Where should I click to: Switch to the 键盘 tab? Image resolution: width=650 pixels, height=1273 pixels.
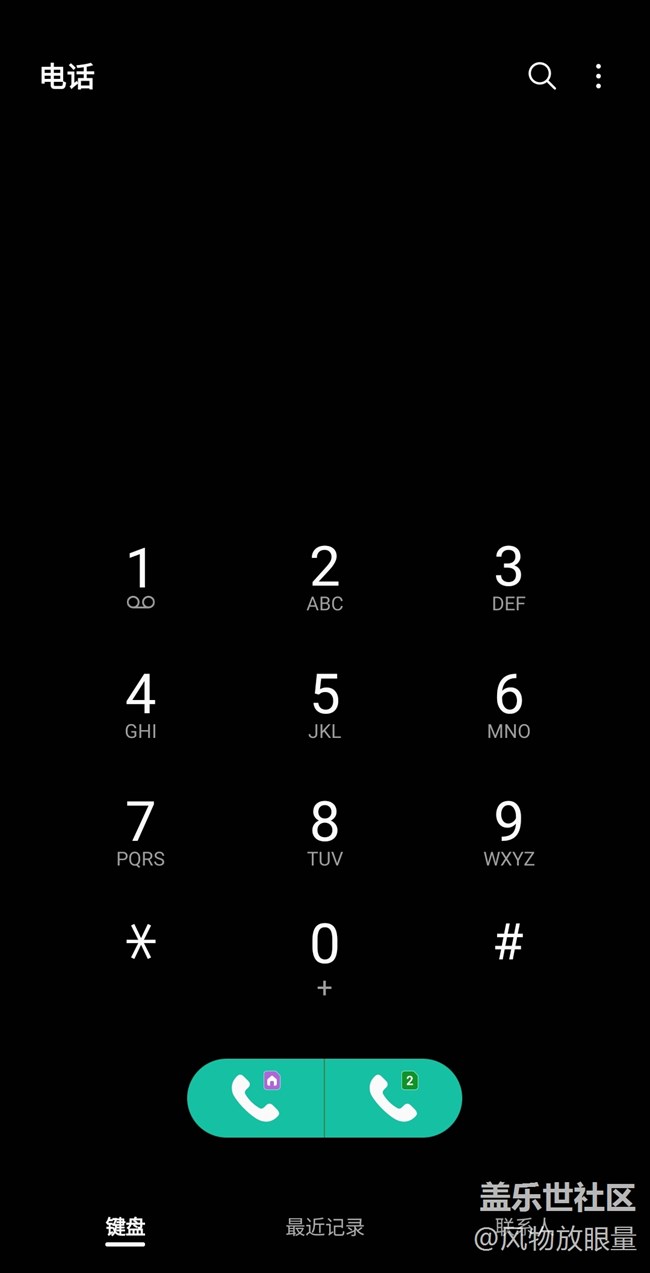pyautogui.click(x=126, y=1227)
